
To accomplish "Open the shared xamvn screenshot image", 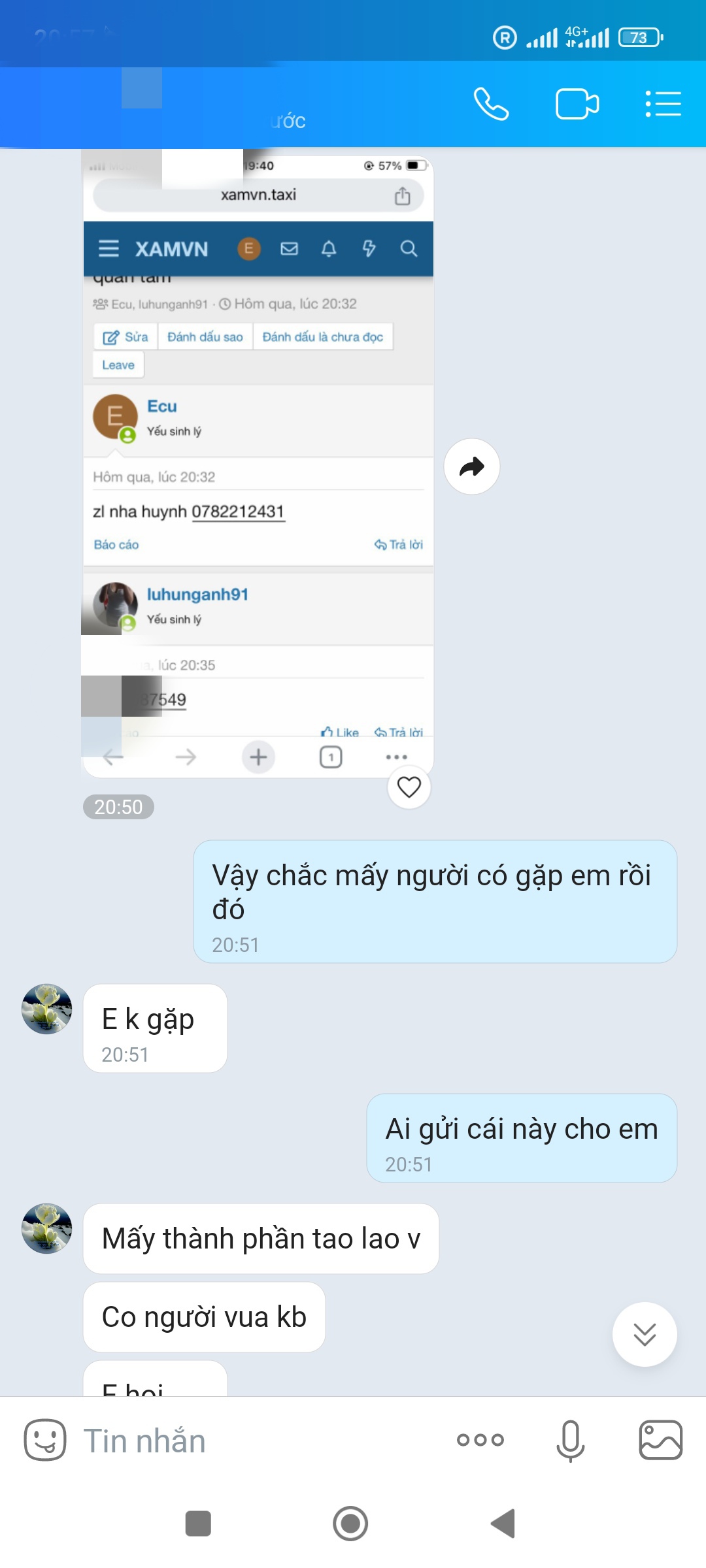I will point(258,463).
